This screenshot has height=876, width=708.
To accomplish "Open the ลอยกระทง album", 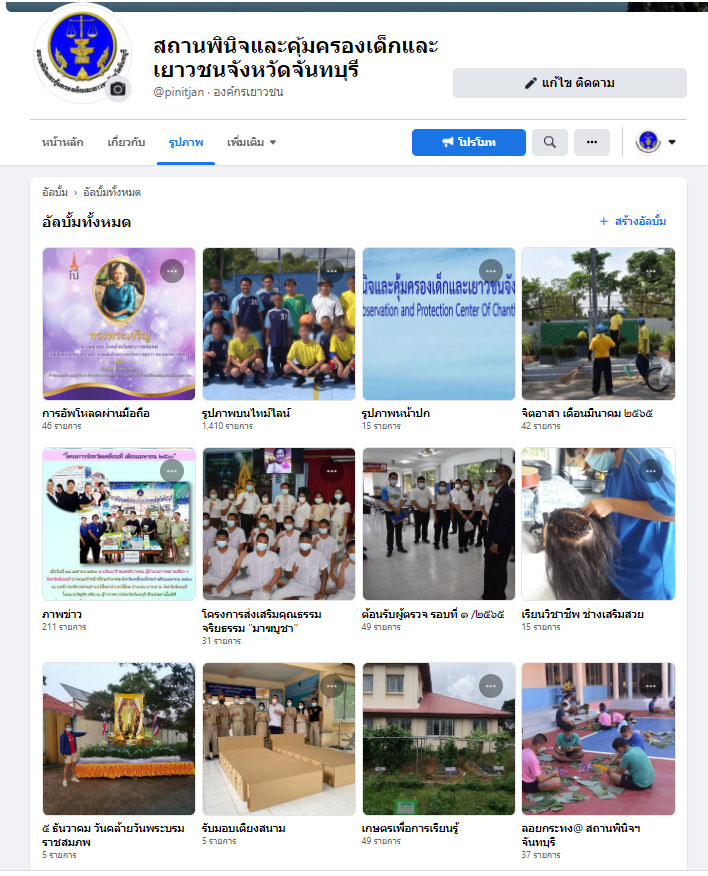I will (x=598, y=738).
